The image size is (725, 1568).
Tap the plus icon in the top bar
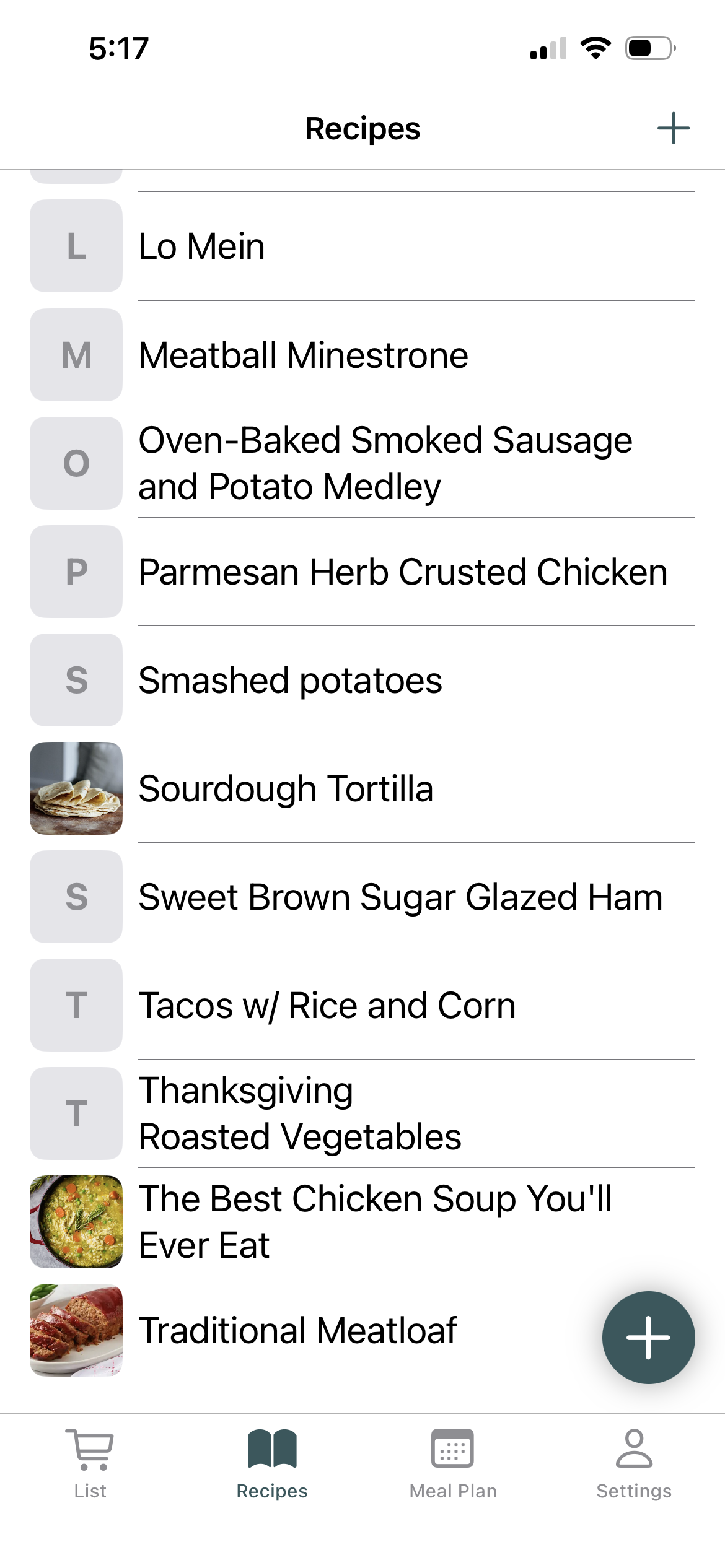(x=673, y=128)
